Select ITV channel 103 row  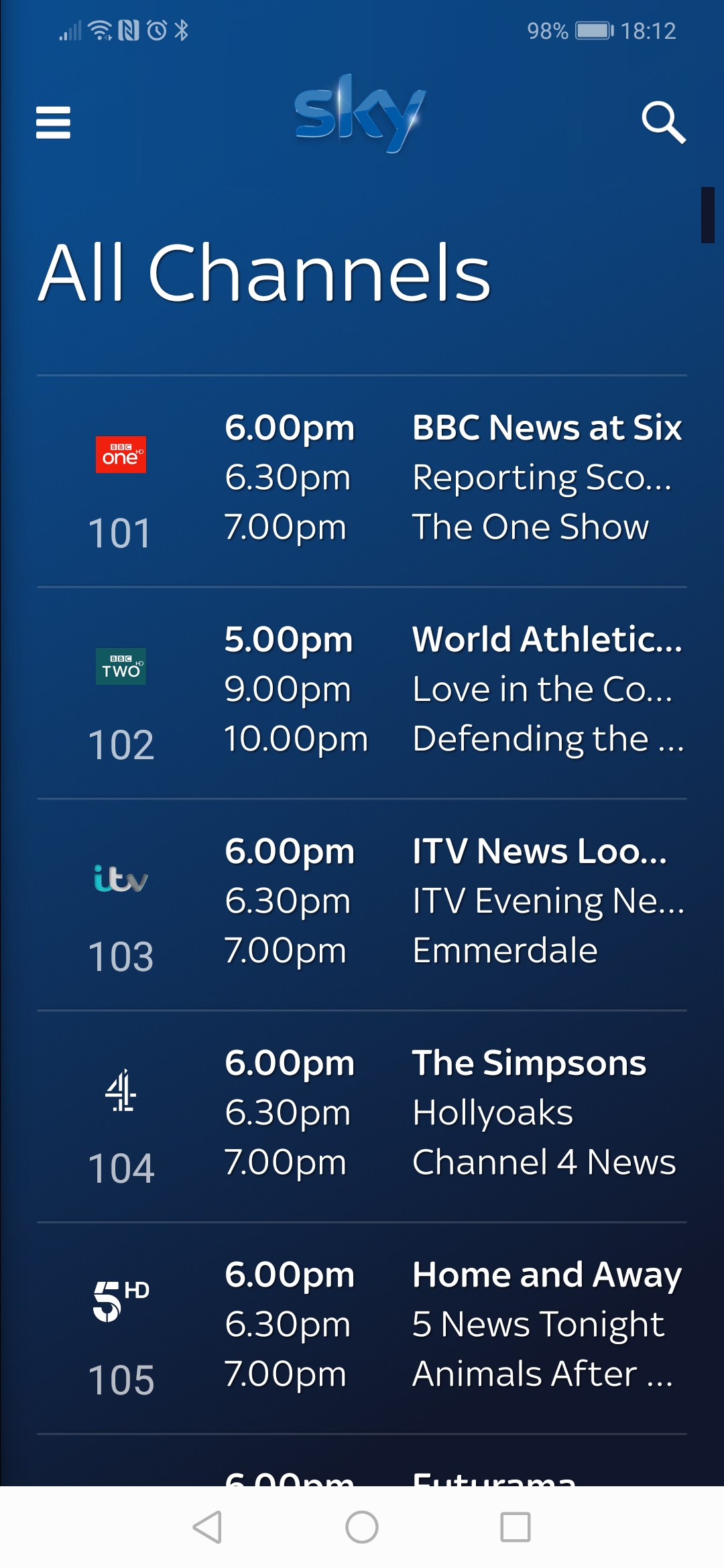click(x=362, y=905)
